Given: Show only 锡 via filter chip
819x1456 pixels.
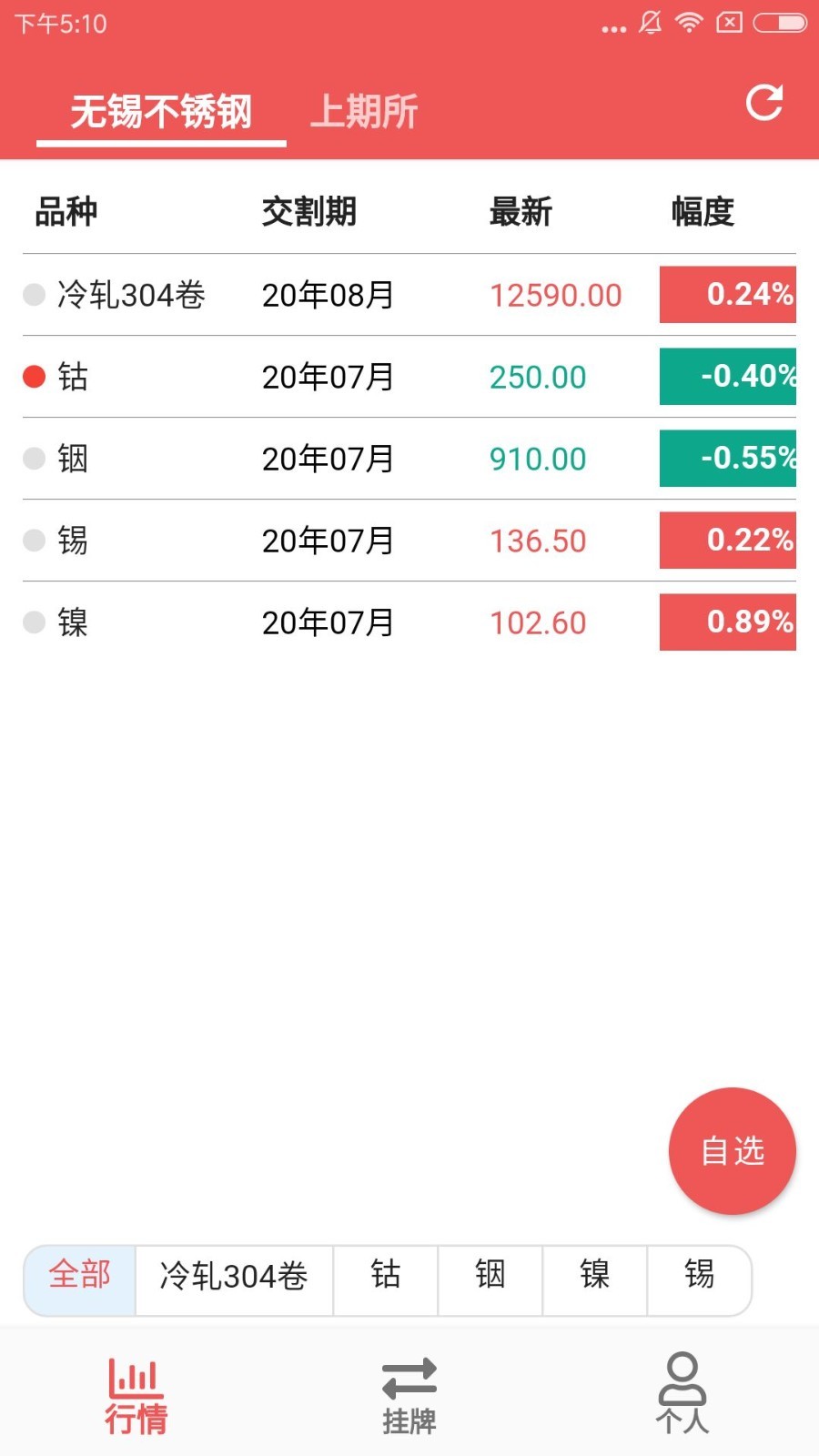Looking at the screenshot, I should (x=699, y=1275).
